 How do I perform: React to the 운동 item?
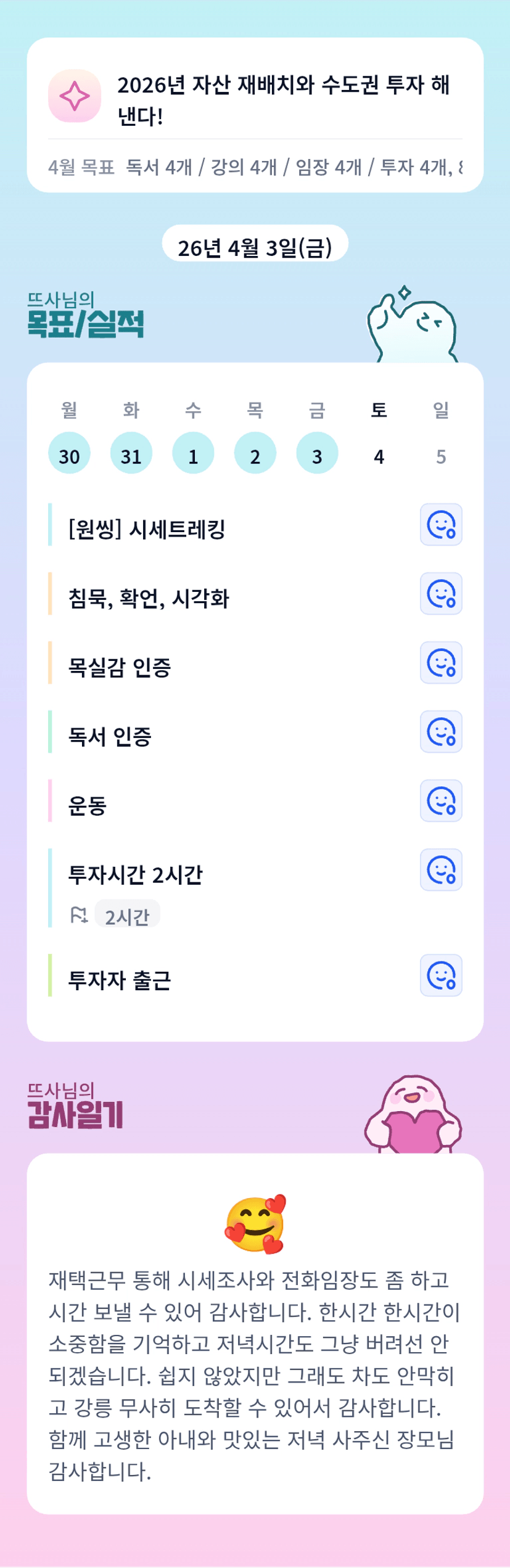441,801
